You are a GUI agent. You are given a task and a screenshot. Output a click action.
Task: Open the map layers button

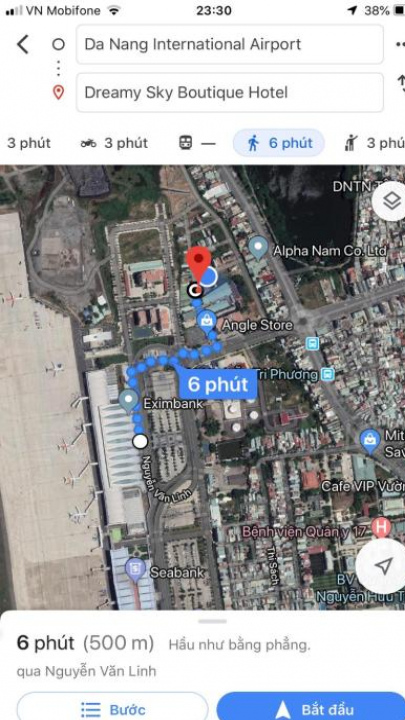click(390, 201)
